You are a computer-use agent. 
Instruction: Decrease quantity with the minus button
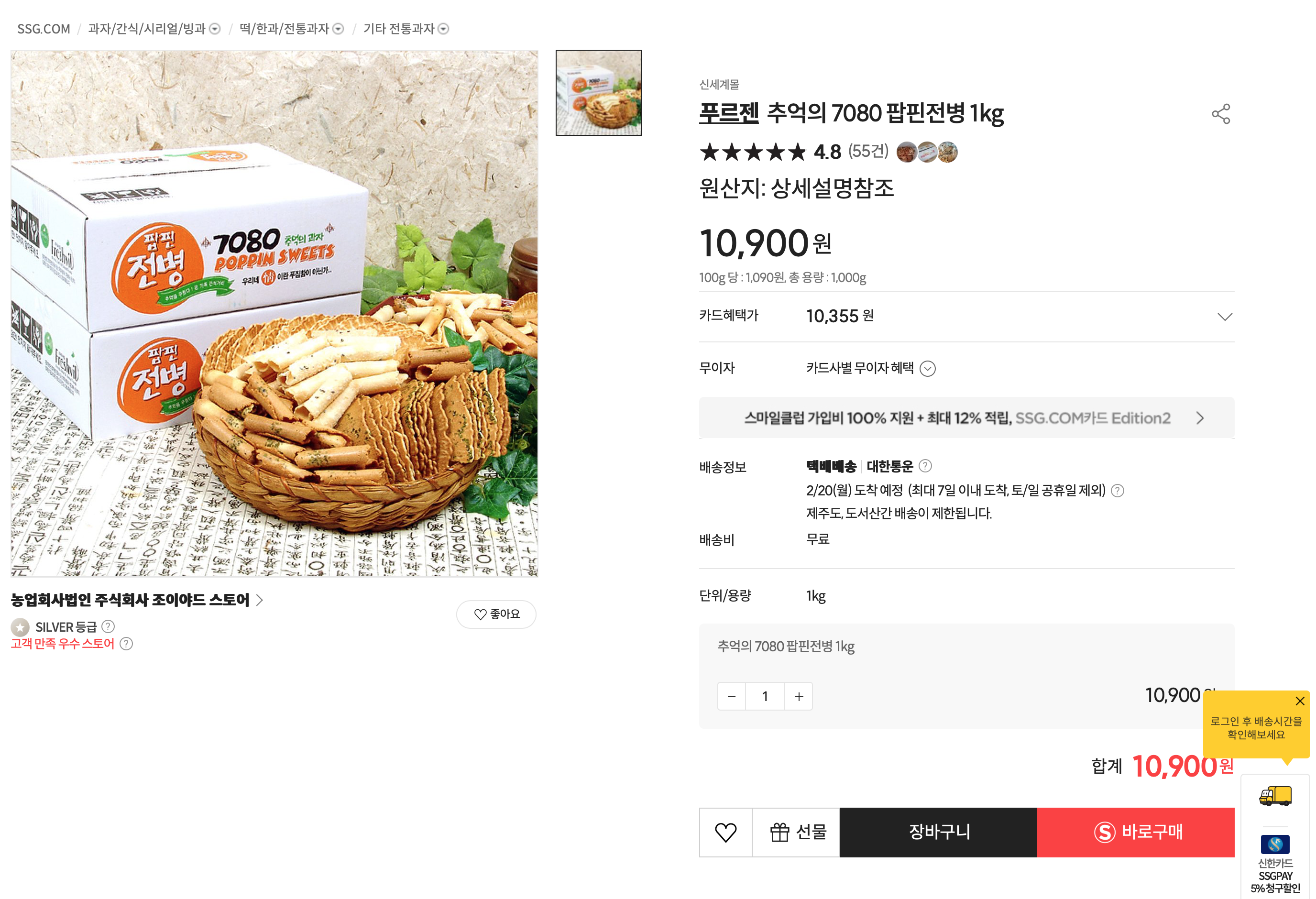(x=731, y=696)
